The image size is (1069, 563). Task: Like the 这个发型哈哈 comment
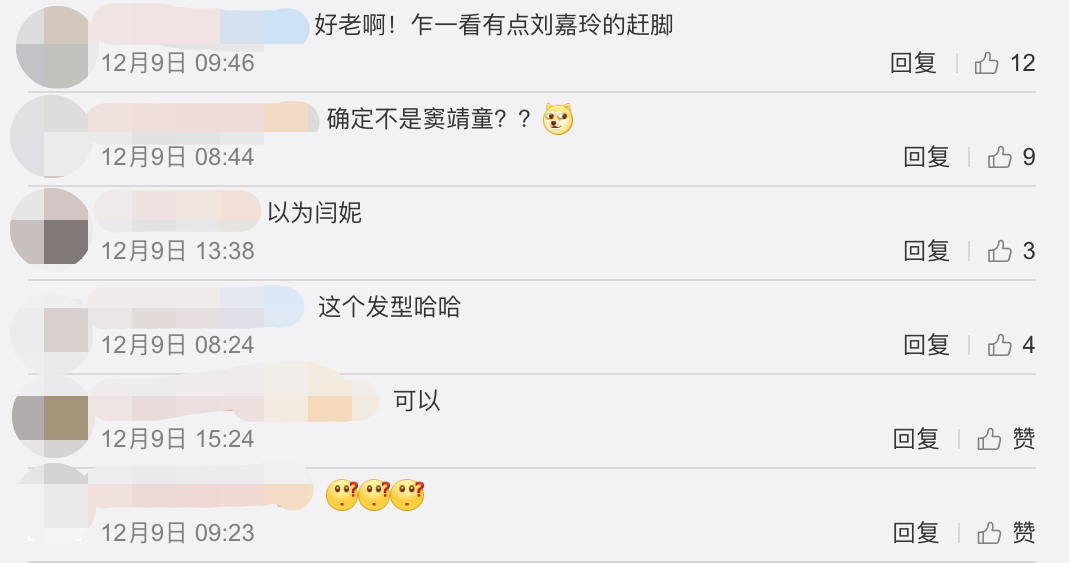(x=1001, y=345)
